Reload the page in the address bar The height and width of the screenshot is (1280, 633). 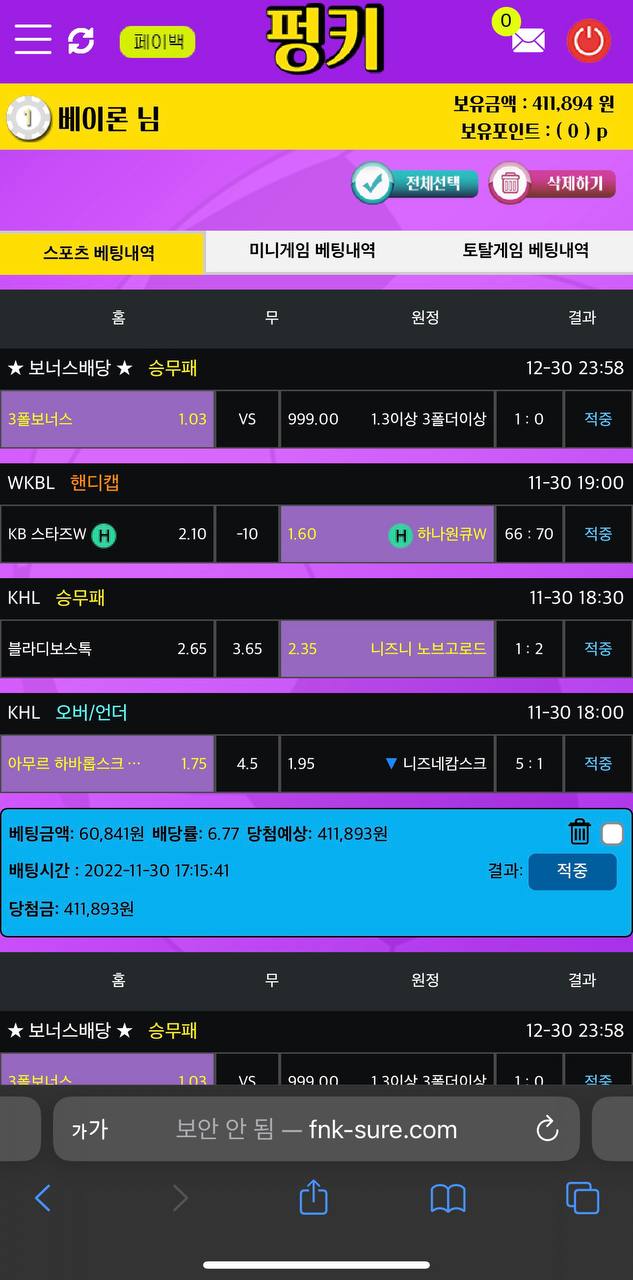pos(547,1129)
